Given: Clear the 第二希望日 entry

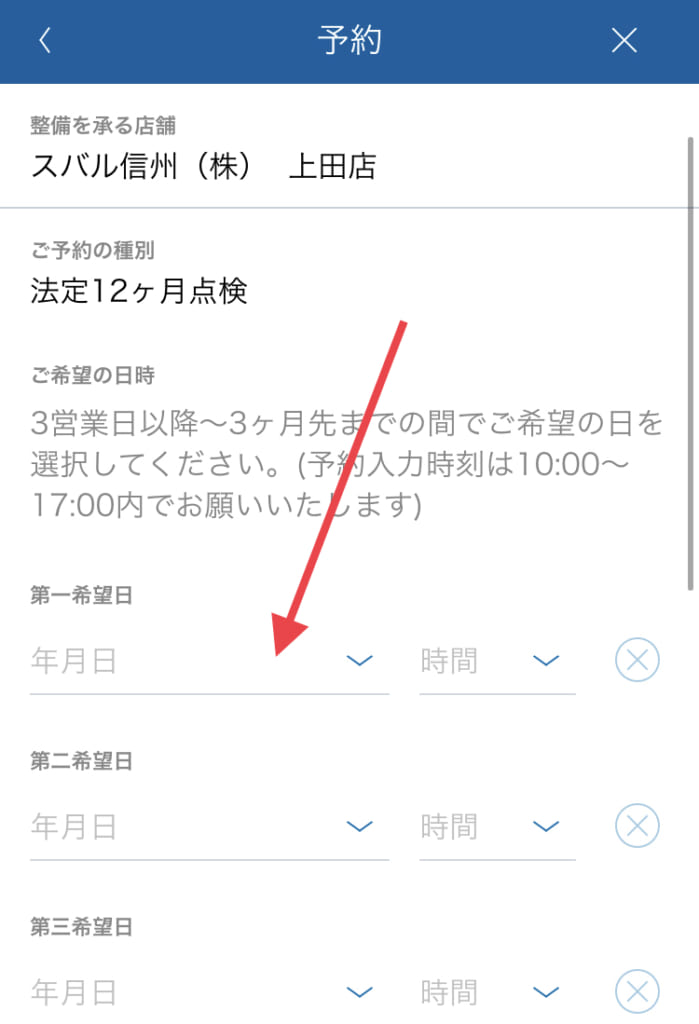Looking at the screenshot, I should click(637, 827).
